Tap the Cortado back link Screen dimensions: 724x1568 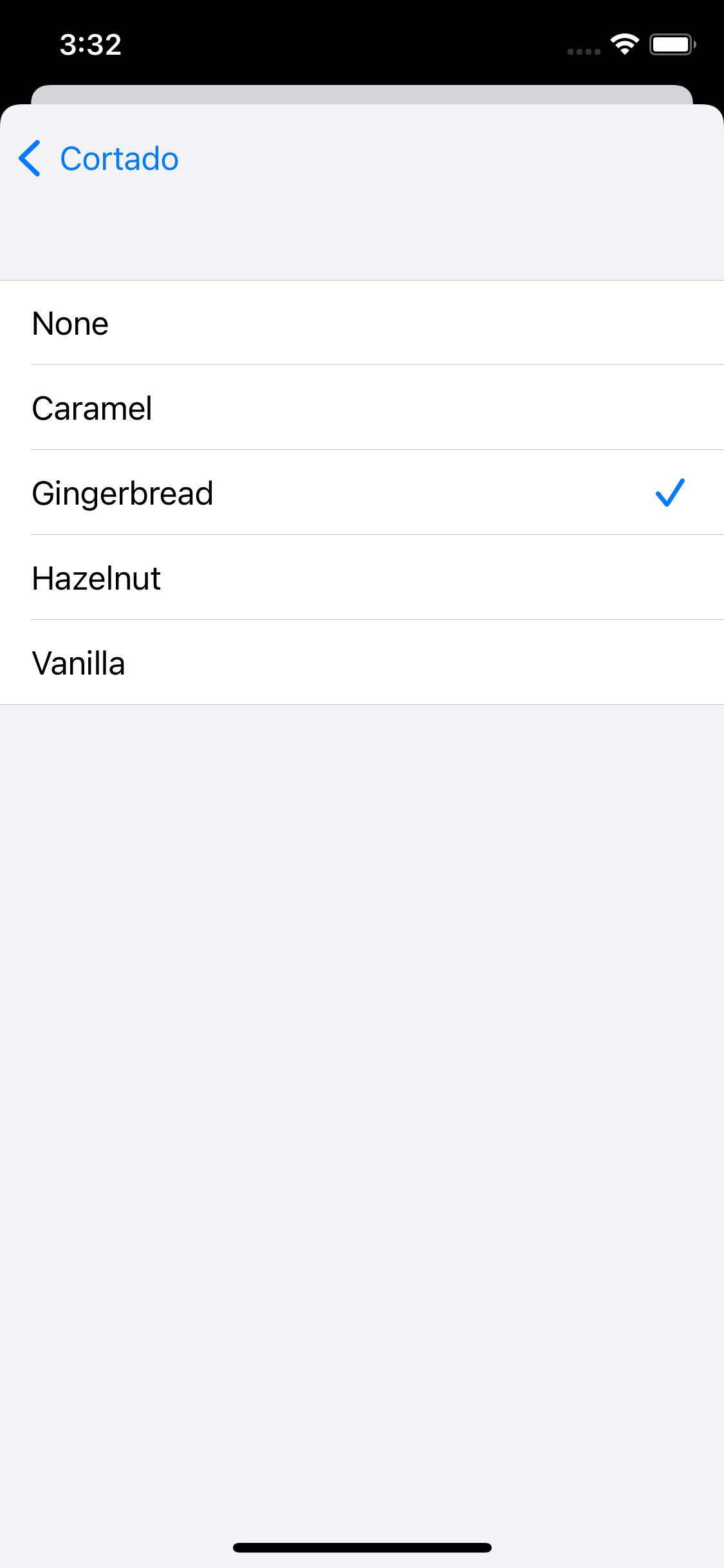pyautogui.click(x=118, y=158)
